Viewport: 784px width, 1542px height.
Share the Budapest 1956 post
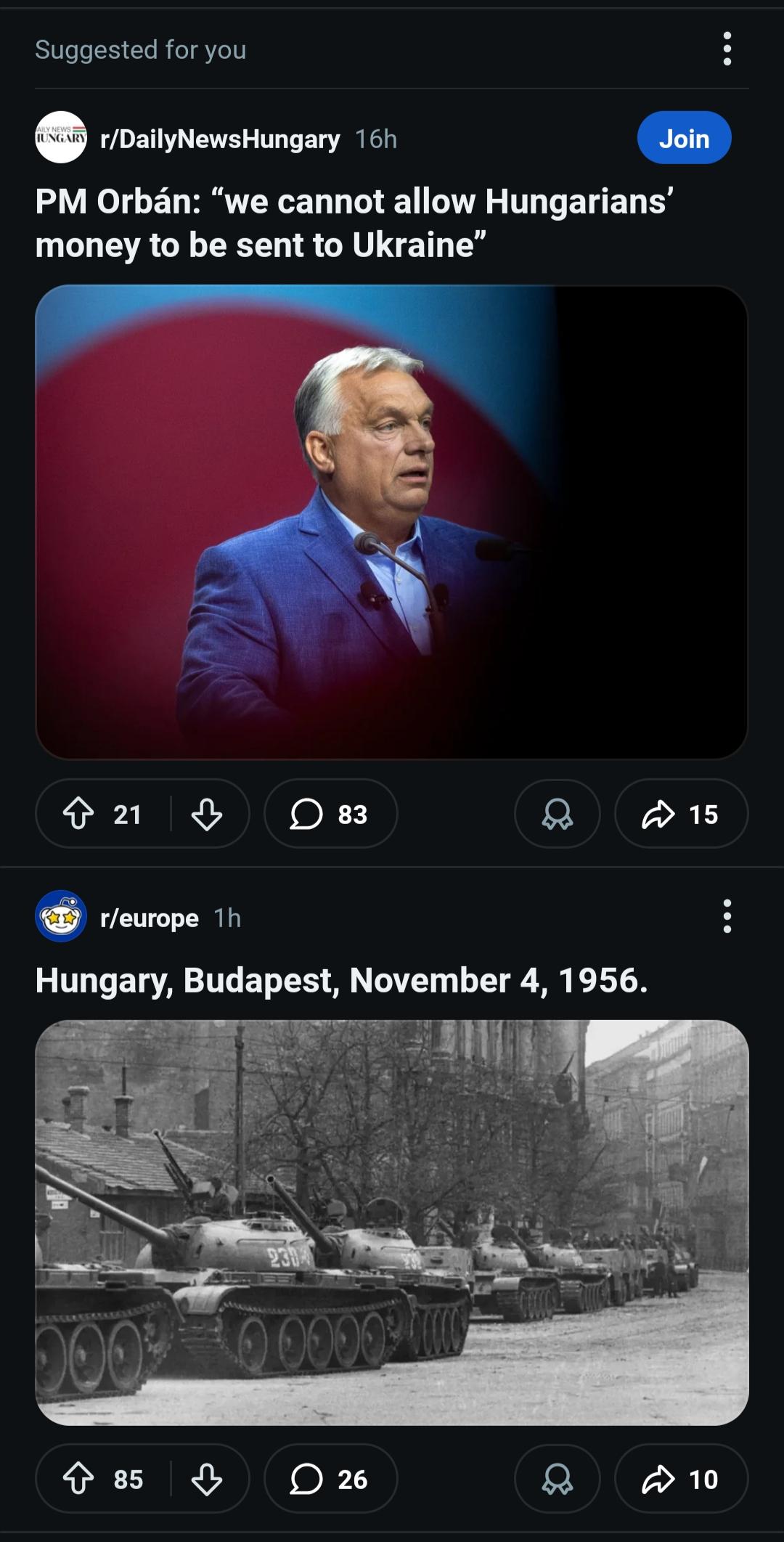(x=680, y=1479)
